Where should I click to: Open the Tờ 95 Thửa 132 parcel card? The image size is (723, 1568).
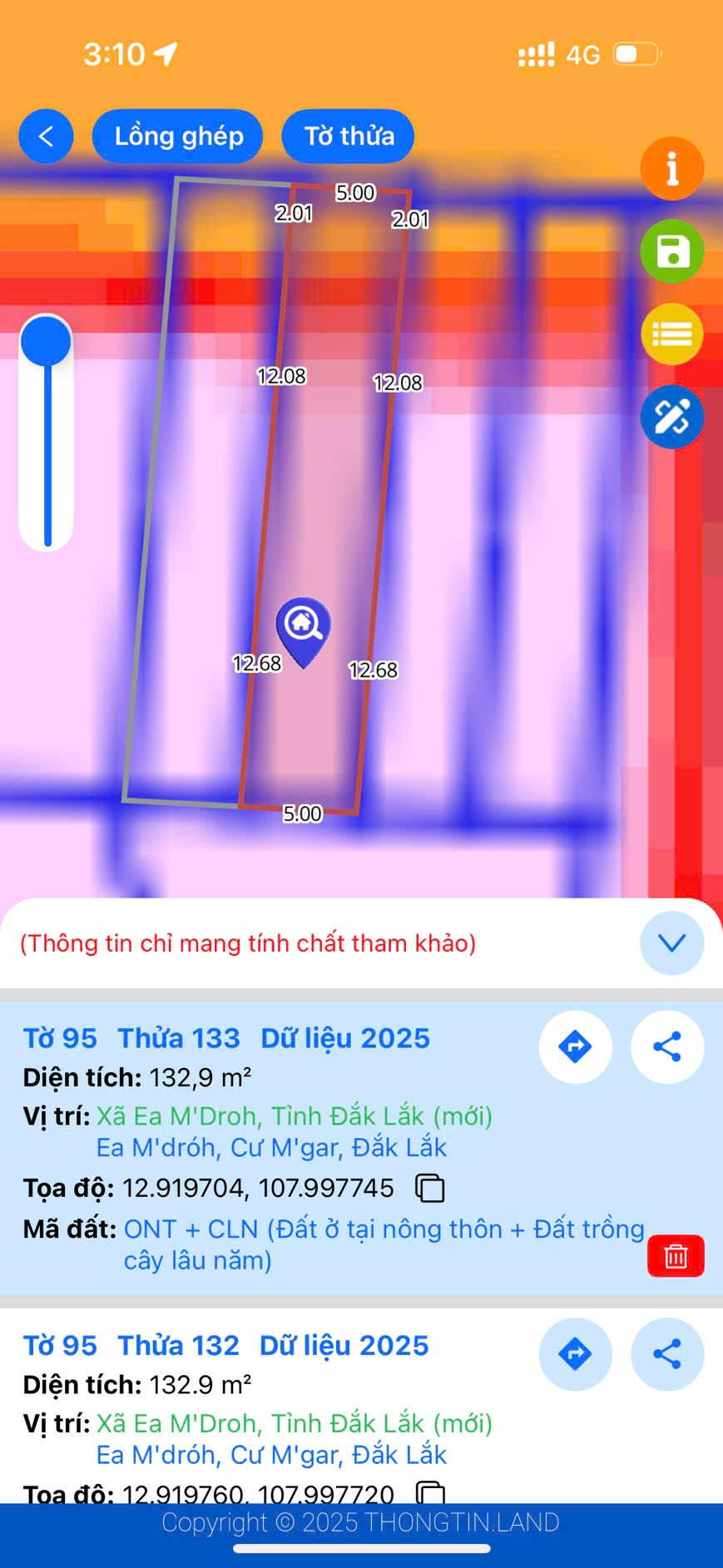tap(225, 1345)
